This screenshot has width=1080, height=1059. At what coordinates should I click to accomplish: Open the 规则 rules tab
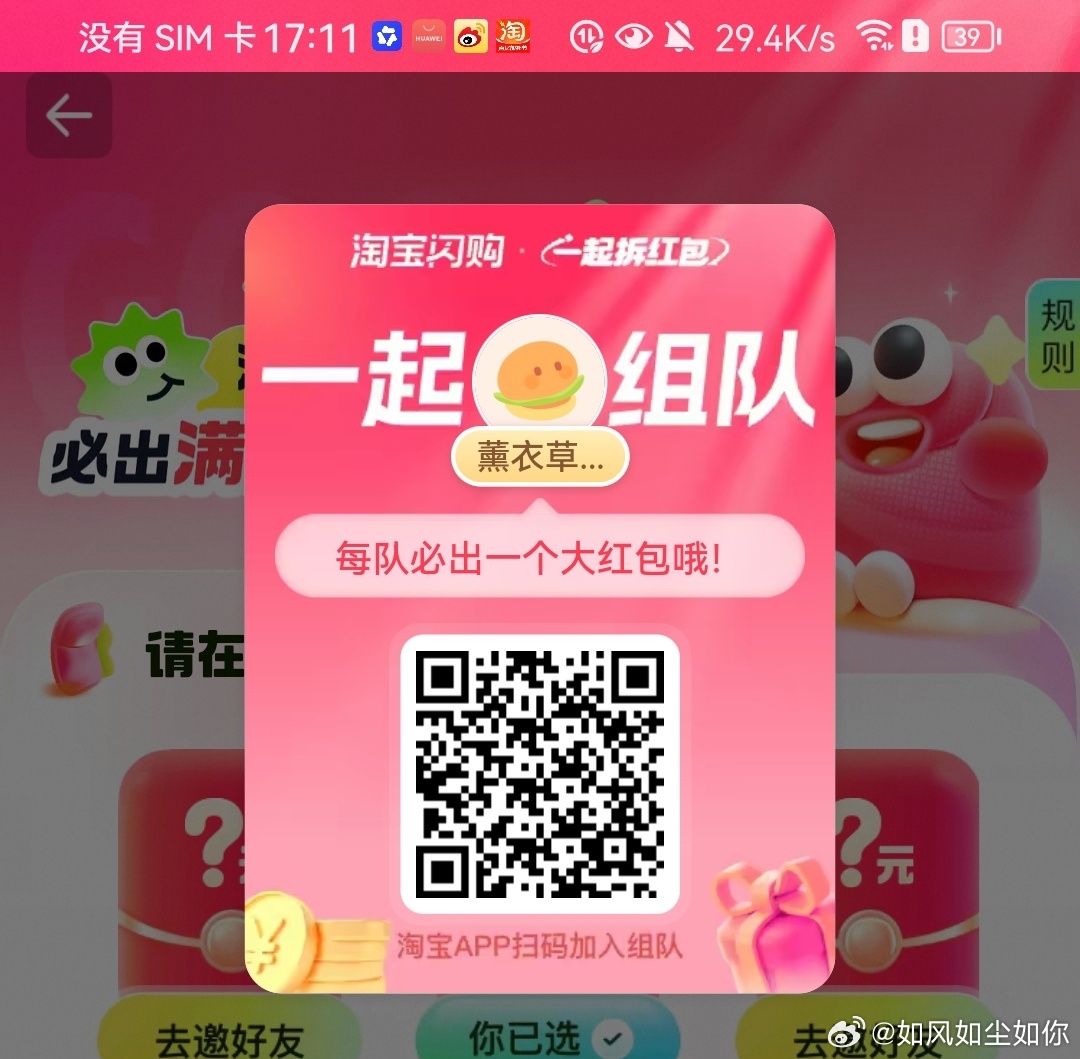click(1055, 336)
